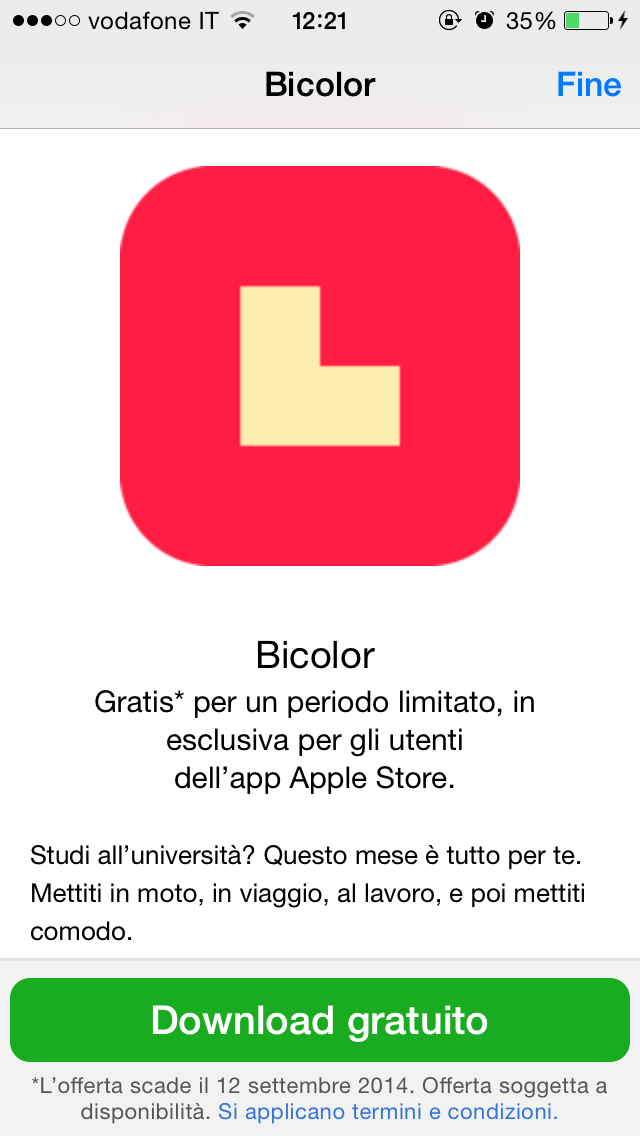Screen dimensions: 640x1136
Task: Start the Download gratuito for Bicolor
Action: point(320,1020)
